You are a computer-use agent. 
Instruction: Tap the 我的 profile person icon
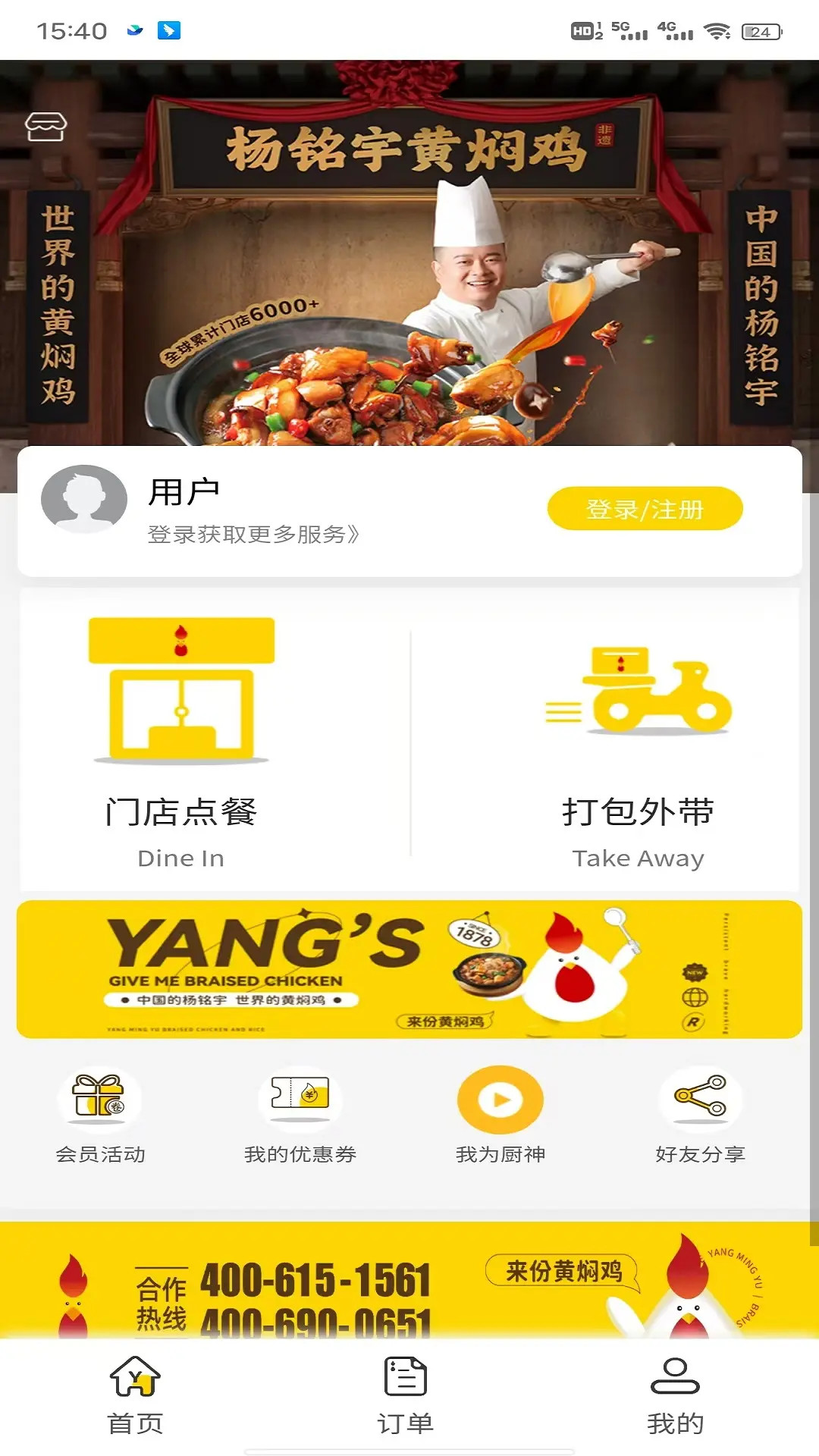(673, 1380)
